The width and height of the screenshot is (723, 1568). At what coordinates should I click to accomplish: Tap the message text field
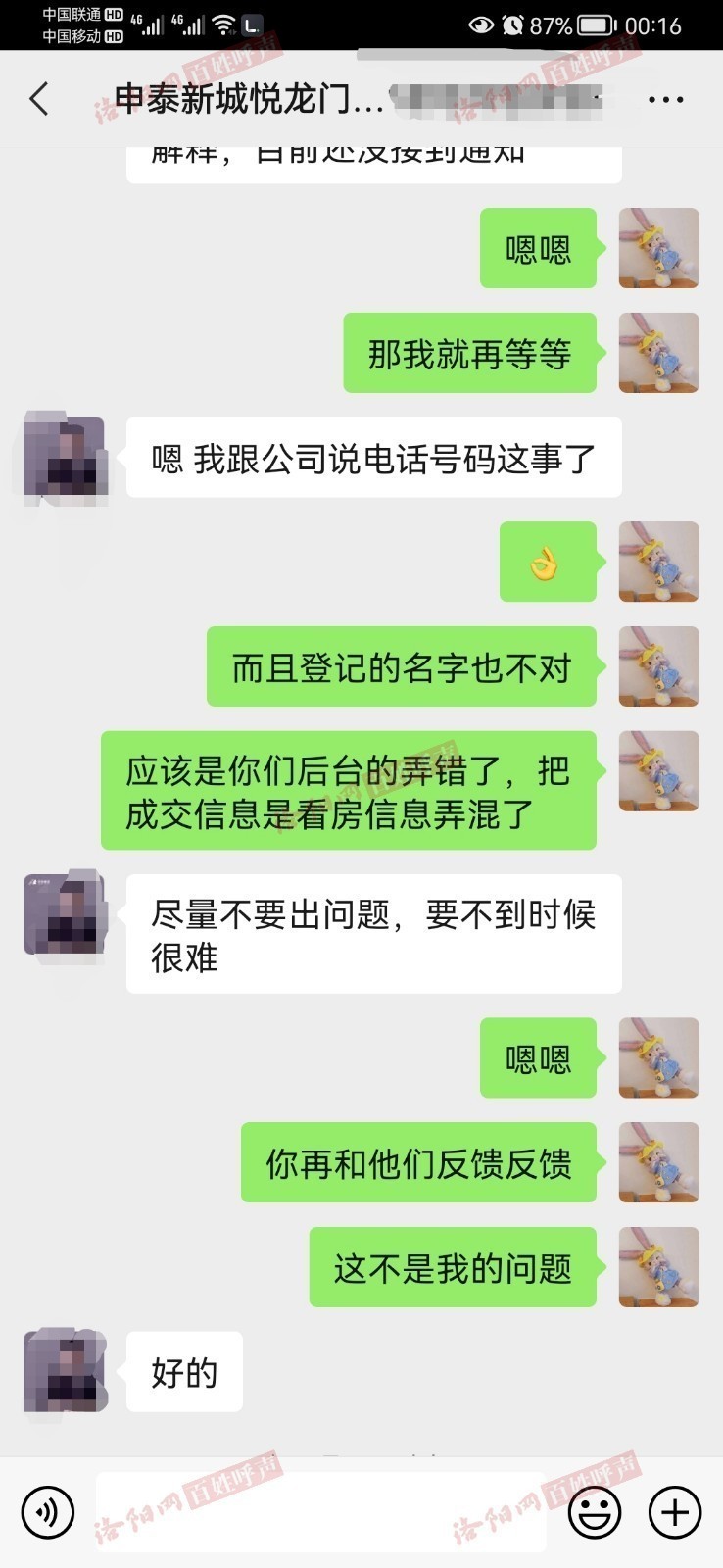[x=320, y=1512]
